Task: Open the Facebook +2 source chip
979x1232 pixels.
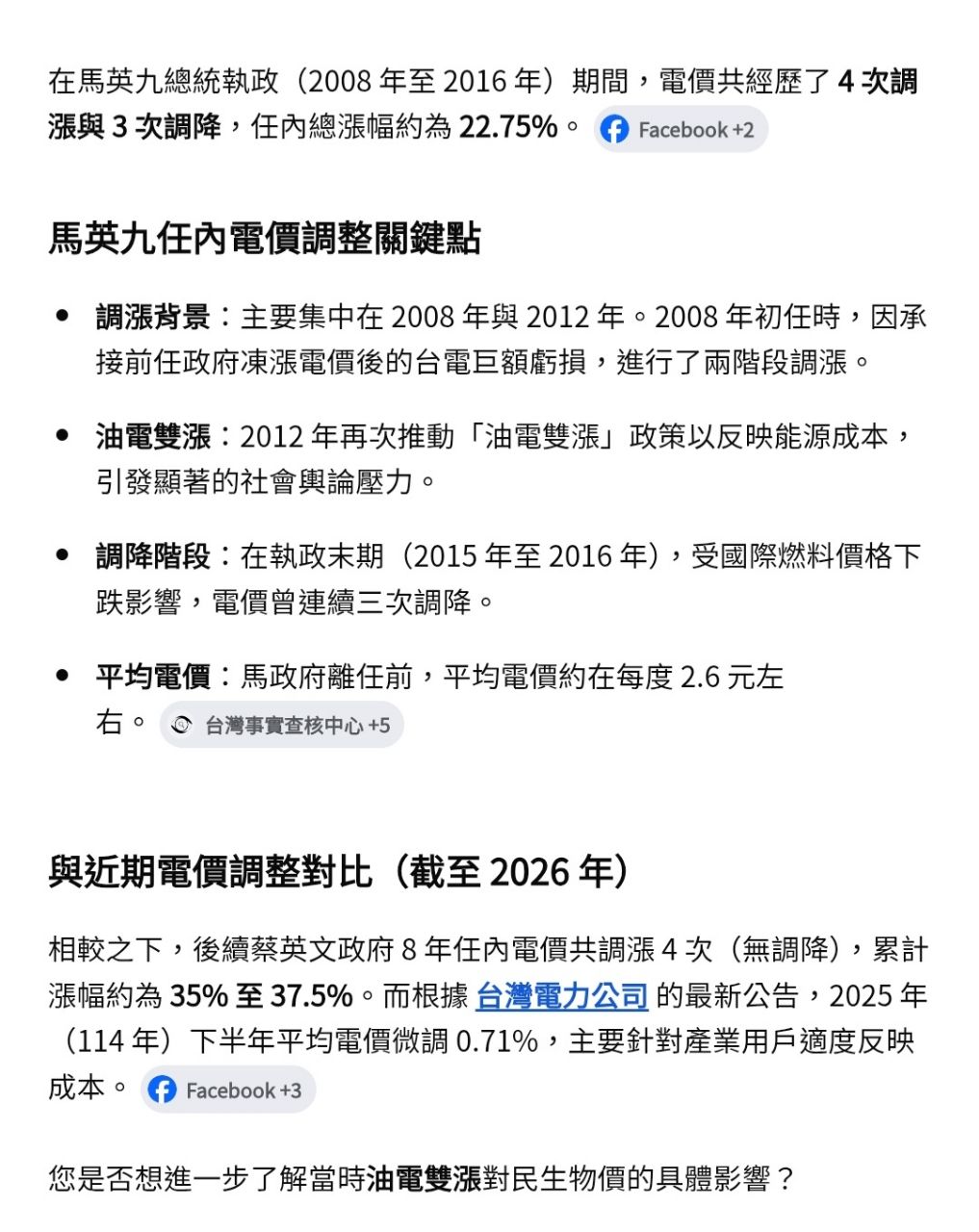Action: coord(681,130)
